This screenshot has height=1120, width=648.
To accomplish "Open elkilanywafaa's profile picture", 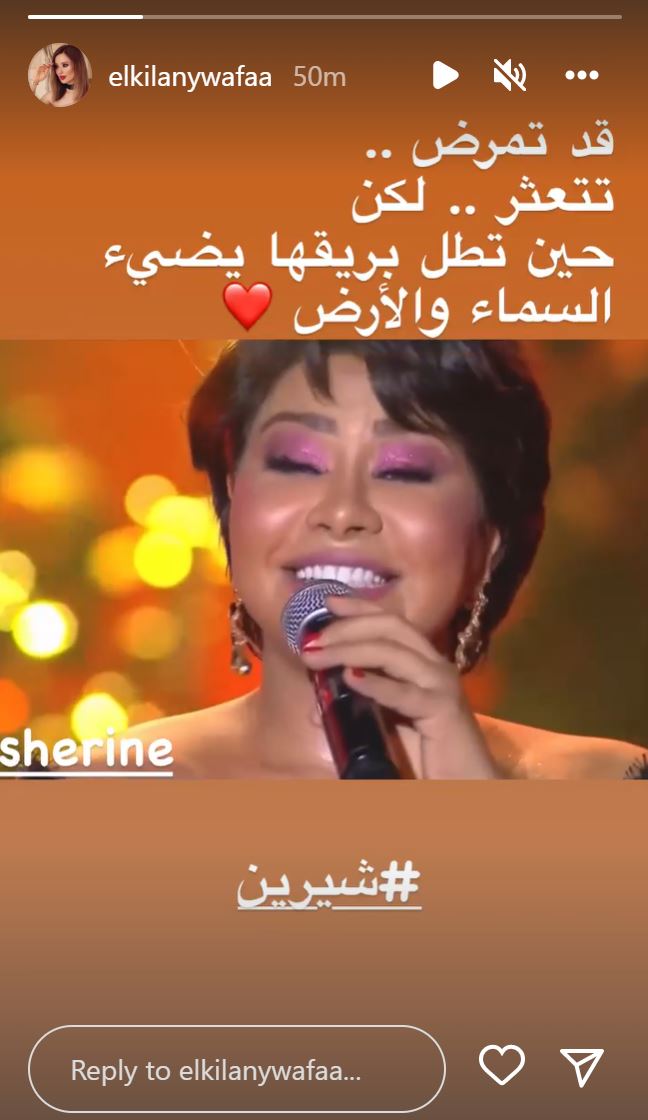I will [x=60, y=75].
